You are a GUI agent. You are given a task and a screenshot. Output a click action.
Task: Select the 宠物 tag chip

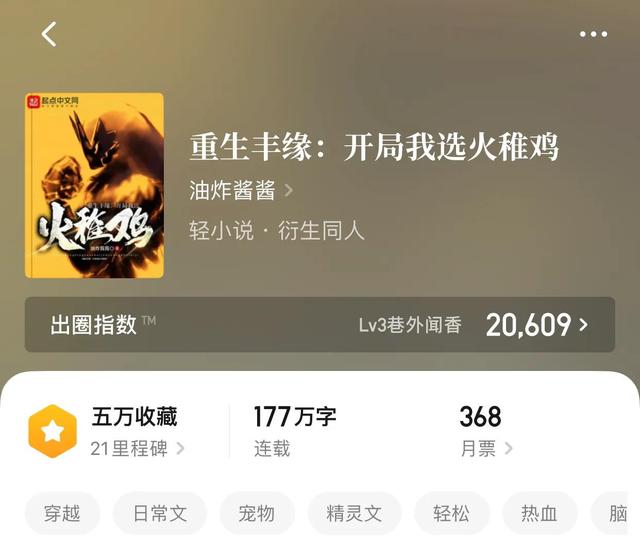tap(256, 514)
